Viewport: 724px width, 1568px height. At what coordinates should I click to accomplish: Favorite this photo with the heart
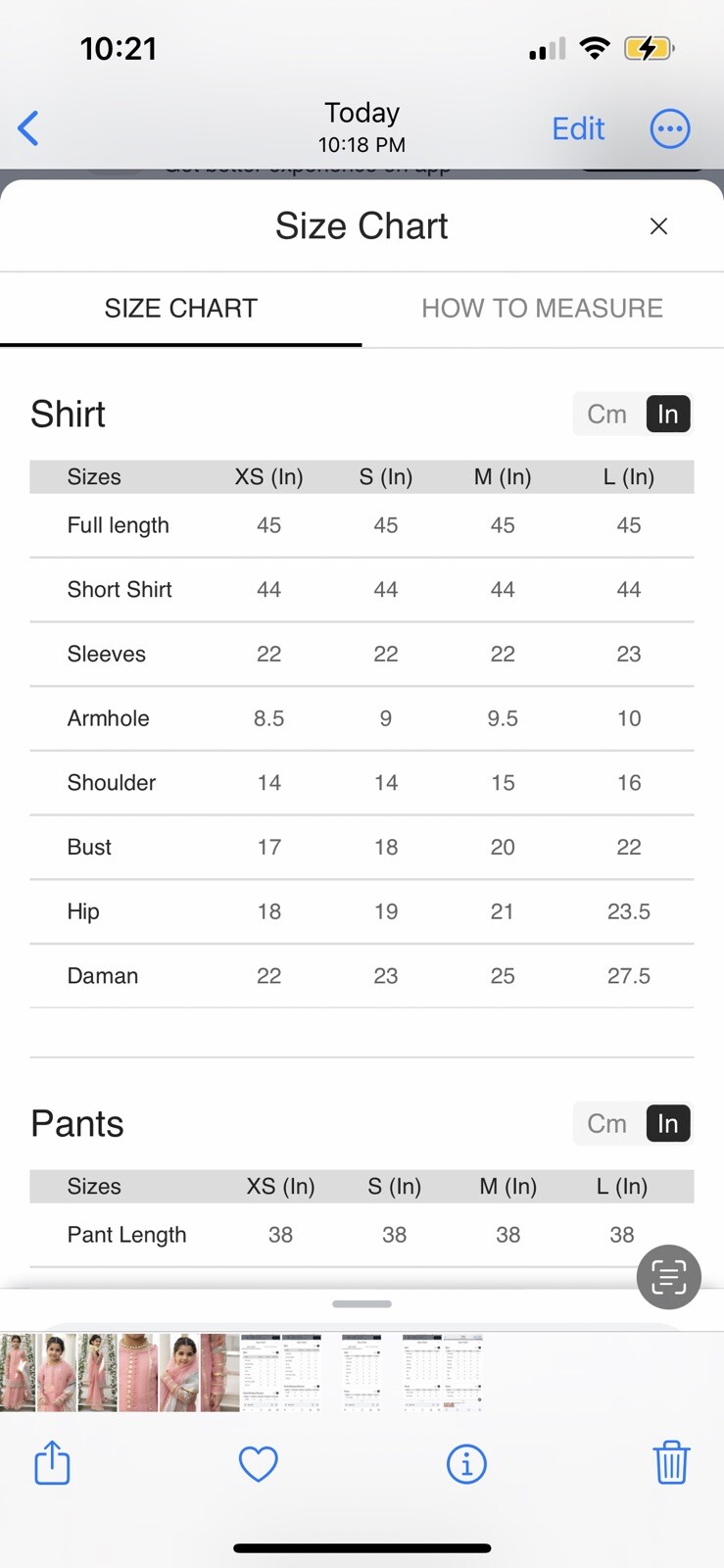pos(259,1464)
